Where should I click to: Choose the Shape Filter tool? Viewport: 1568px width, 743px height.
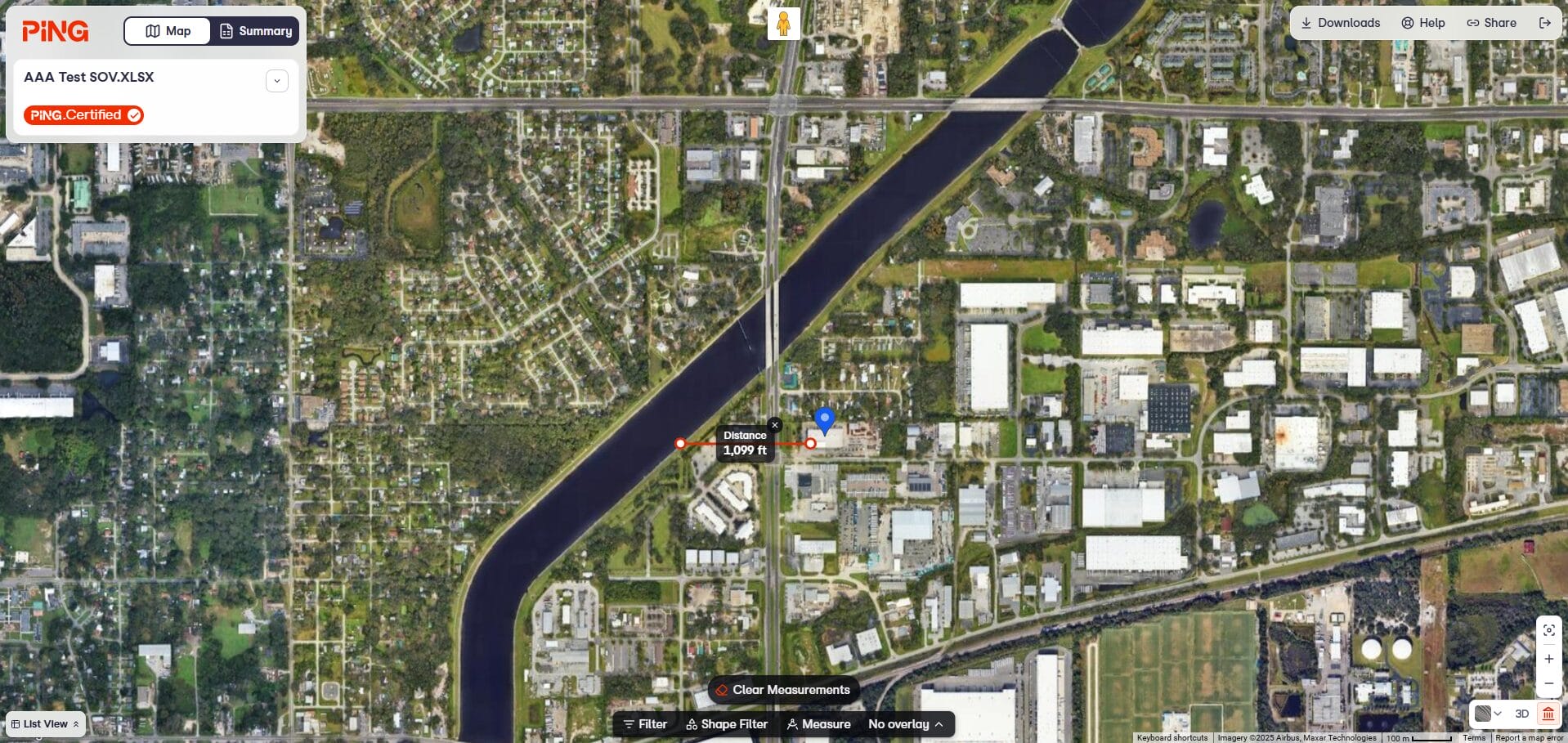pos(727,724)
